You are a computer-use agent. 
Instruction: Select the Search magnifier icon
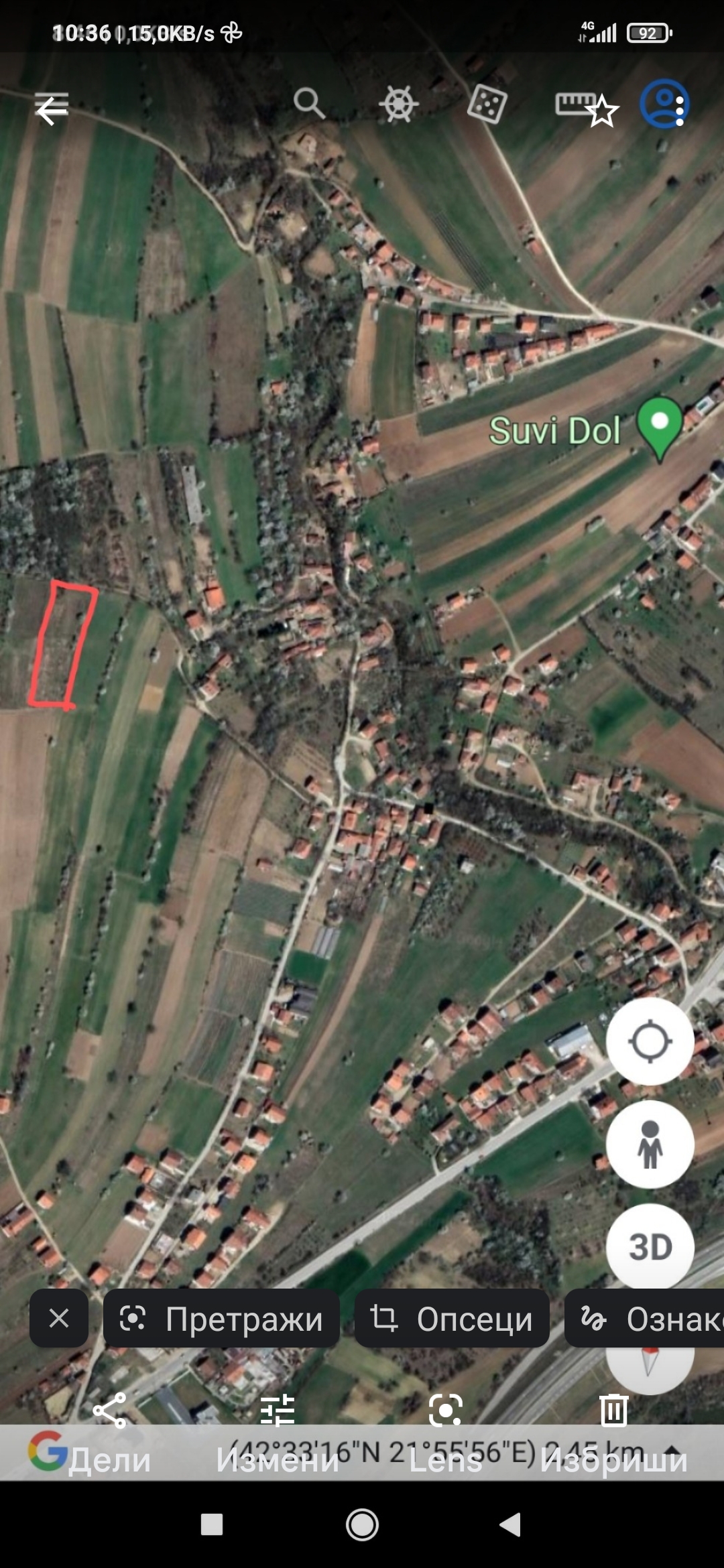(x=310, y=105)
